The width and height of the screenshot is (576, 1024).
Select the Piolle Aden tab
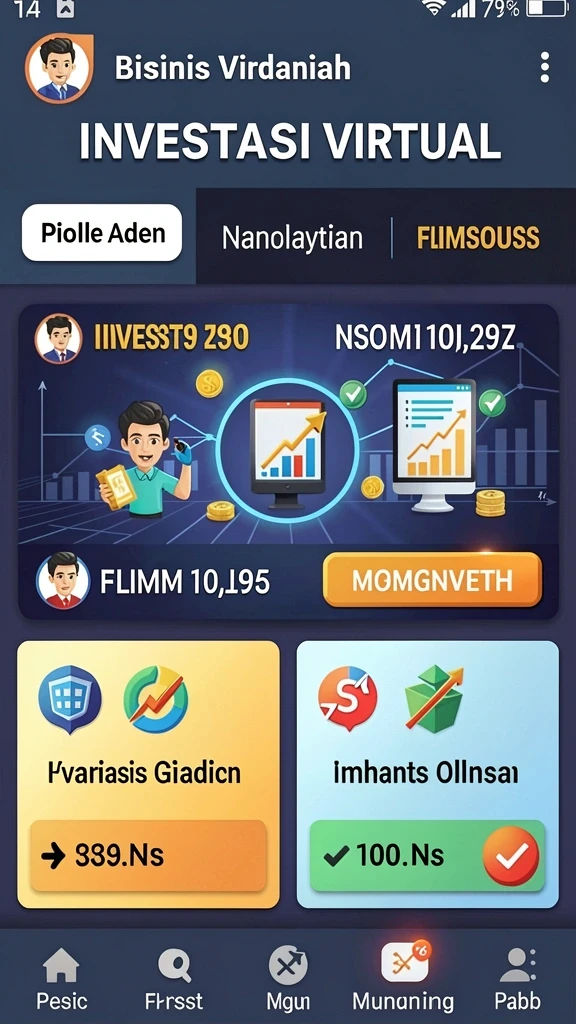(x=102, y=233)
